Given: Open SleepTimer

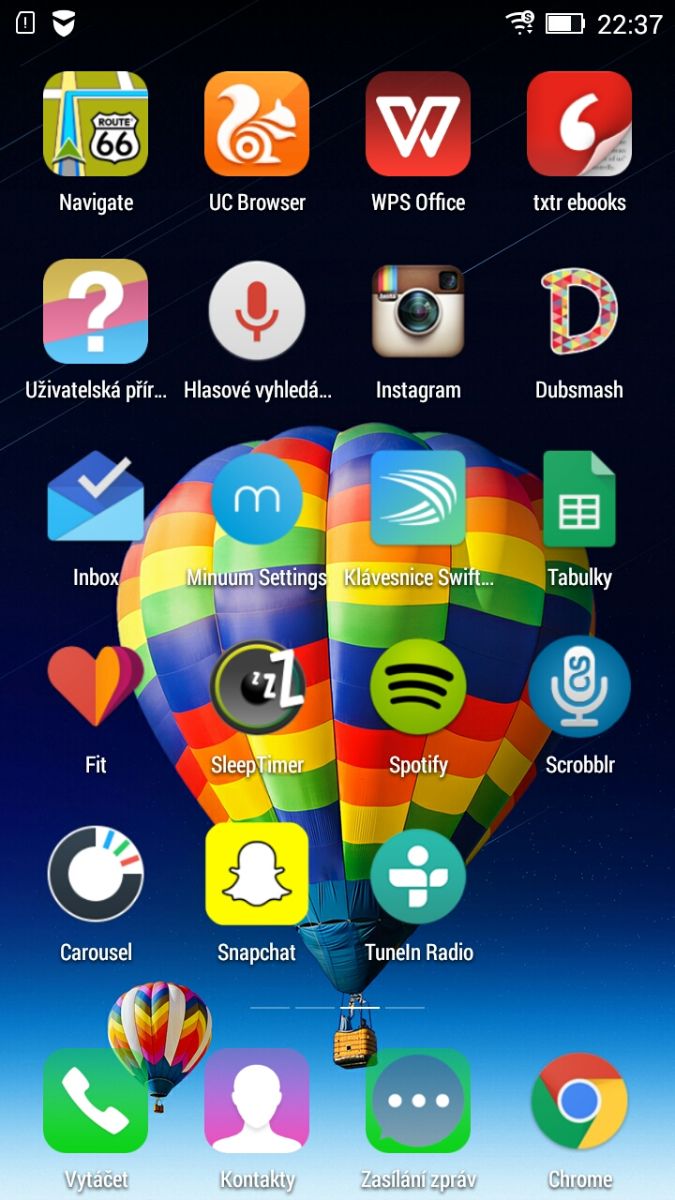Looking at the screenshot, I should click(x=257, y=687).
